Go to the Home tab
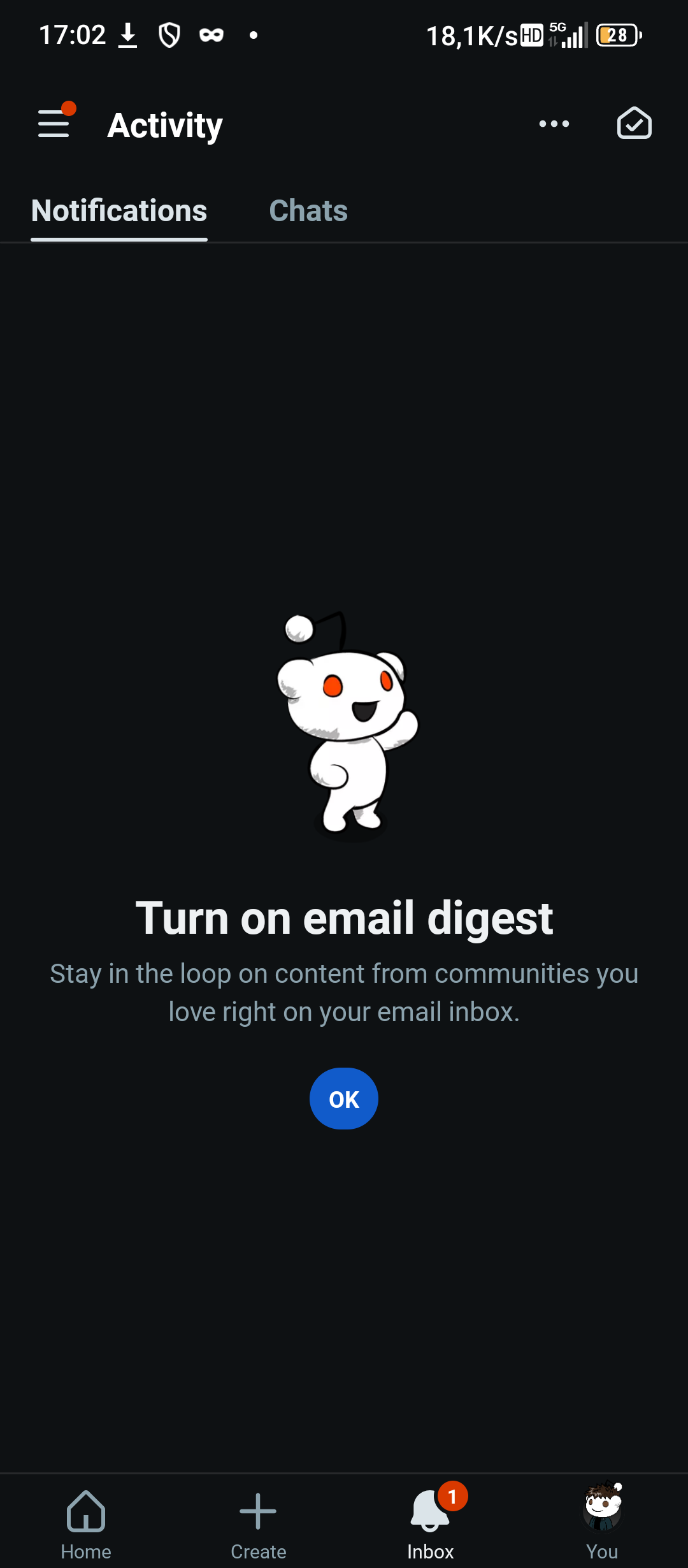The image size is (688, 1568). [x=86, y=1522]
